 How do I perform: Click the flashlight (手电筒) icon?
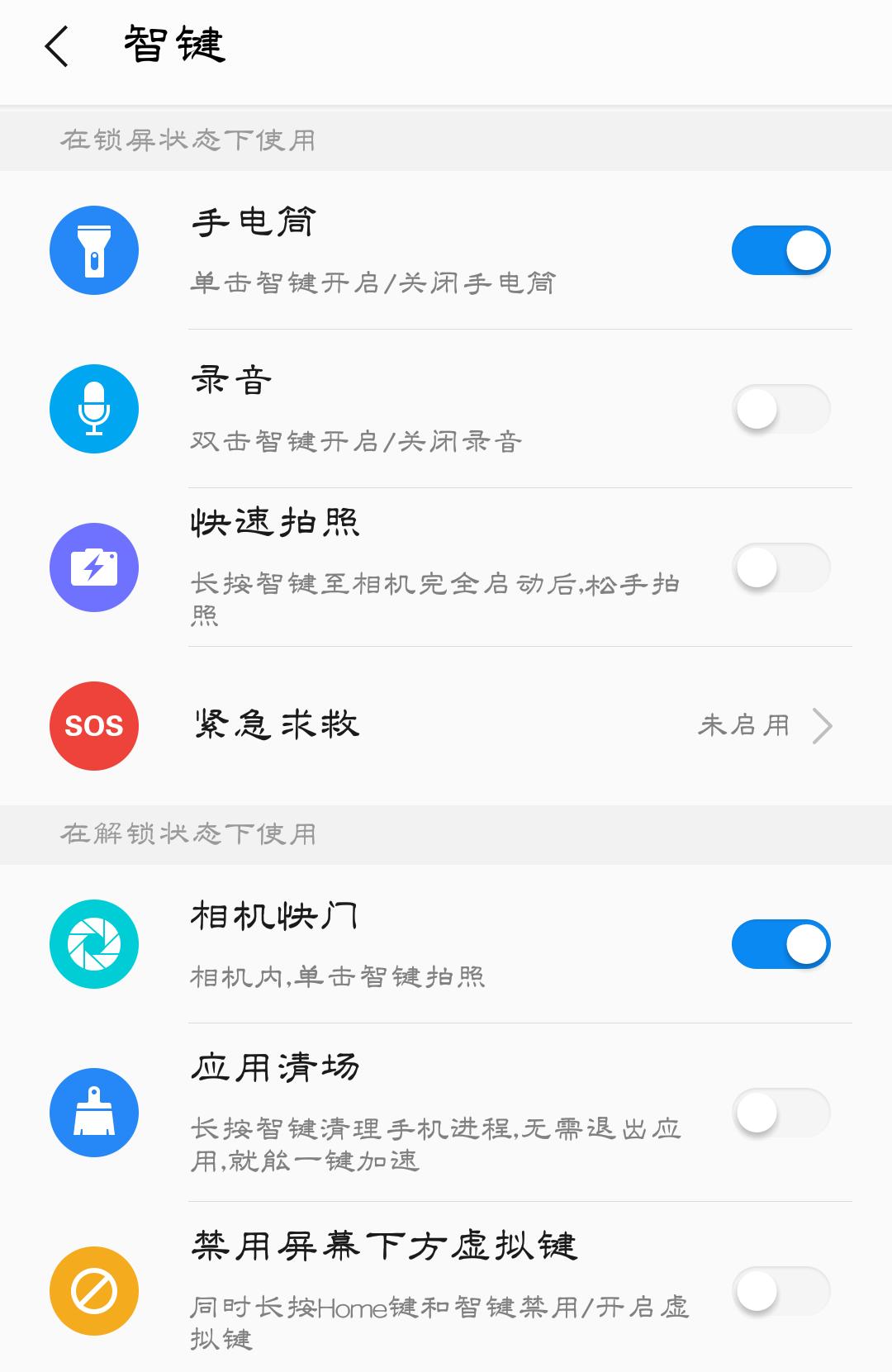(x=93, y=249)
